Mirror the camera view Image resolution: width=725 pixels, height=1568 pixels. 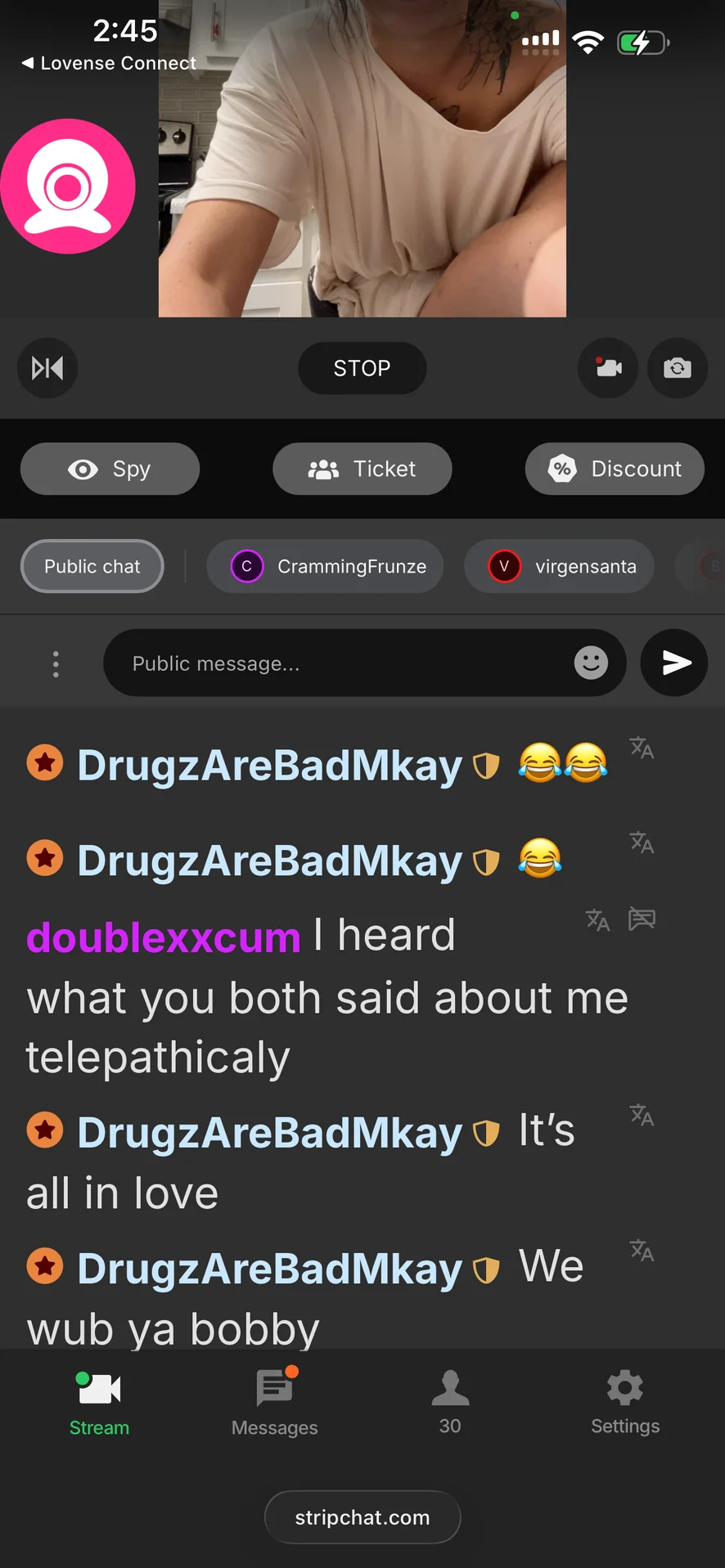[x=47, y=368]
